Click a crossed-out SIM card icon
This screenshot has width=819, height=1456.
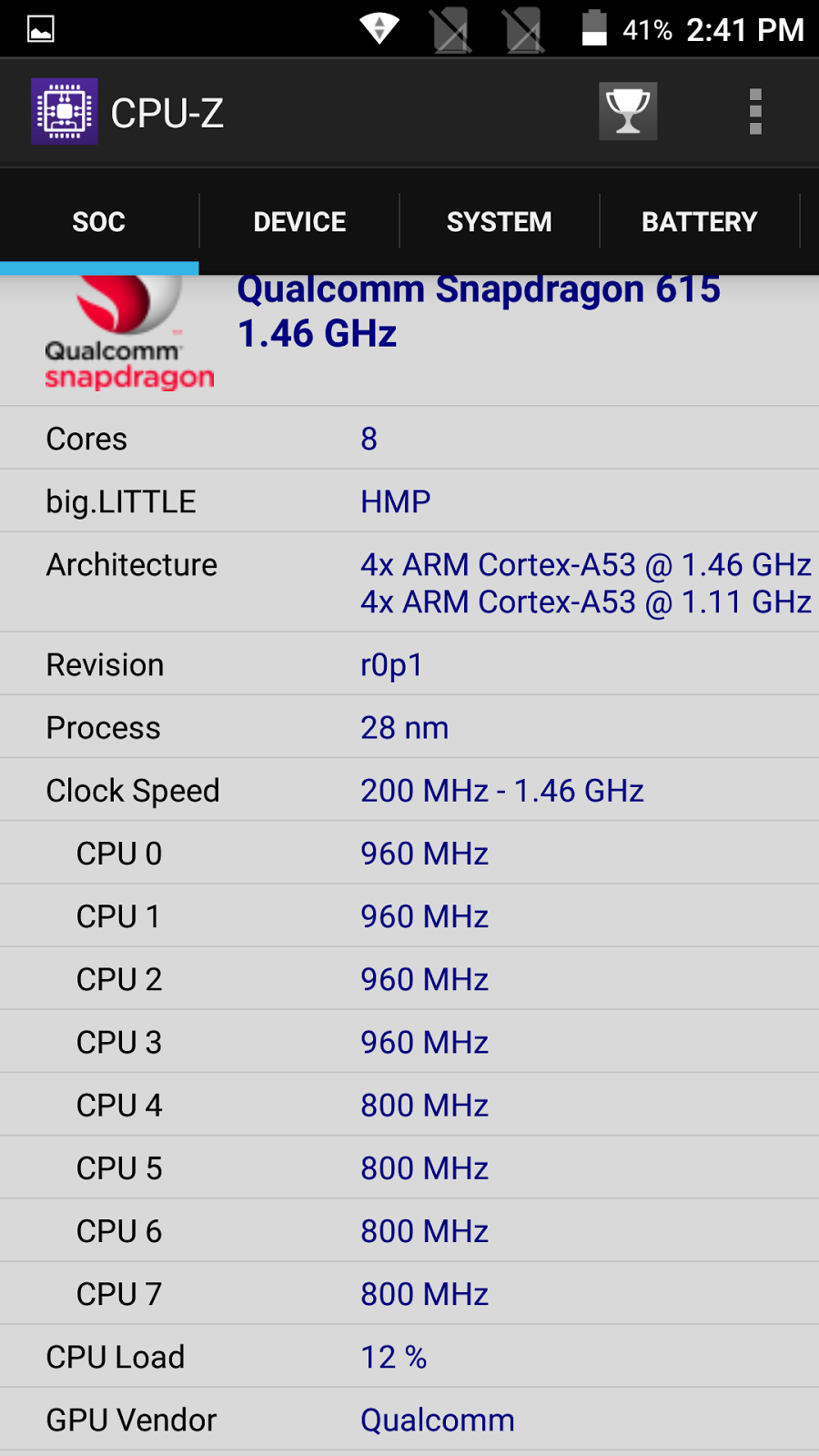[452, 27]
